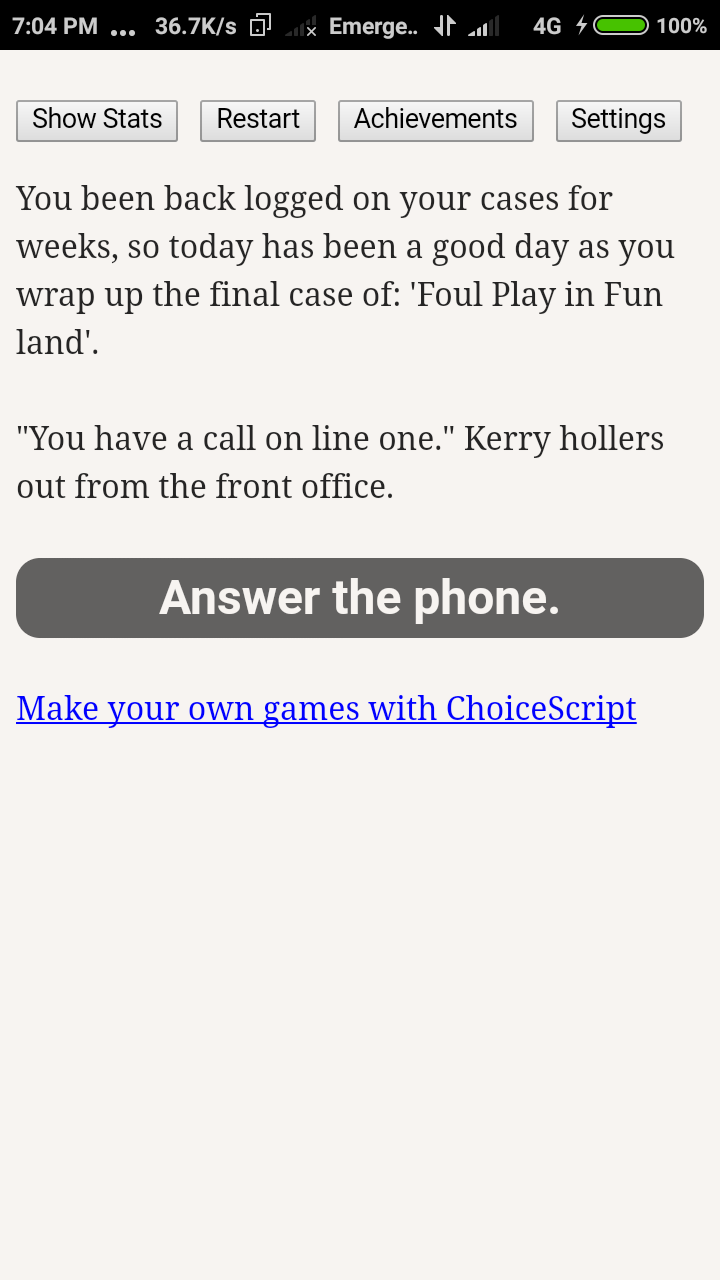Open 'Make your own games with ChoiceScript' link
Viewport: 720px width, 1280px height.
[x=326, y=708]
